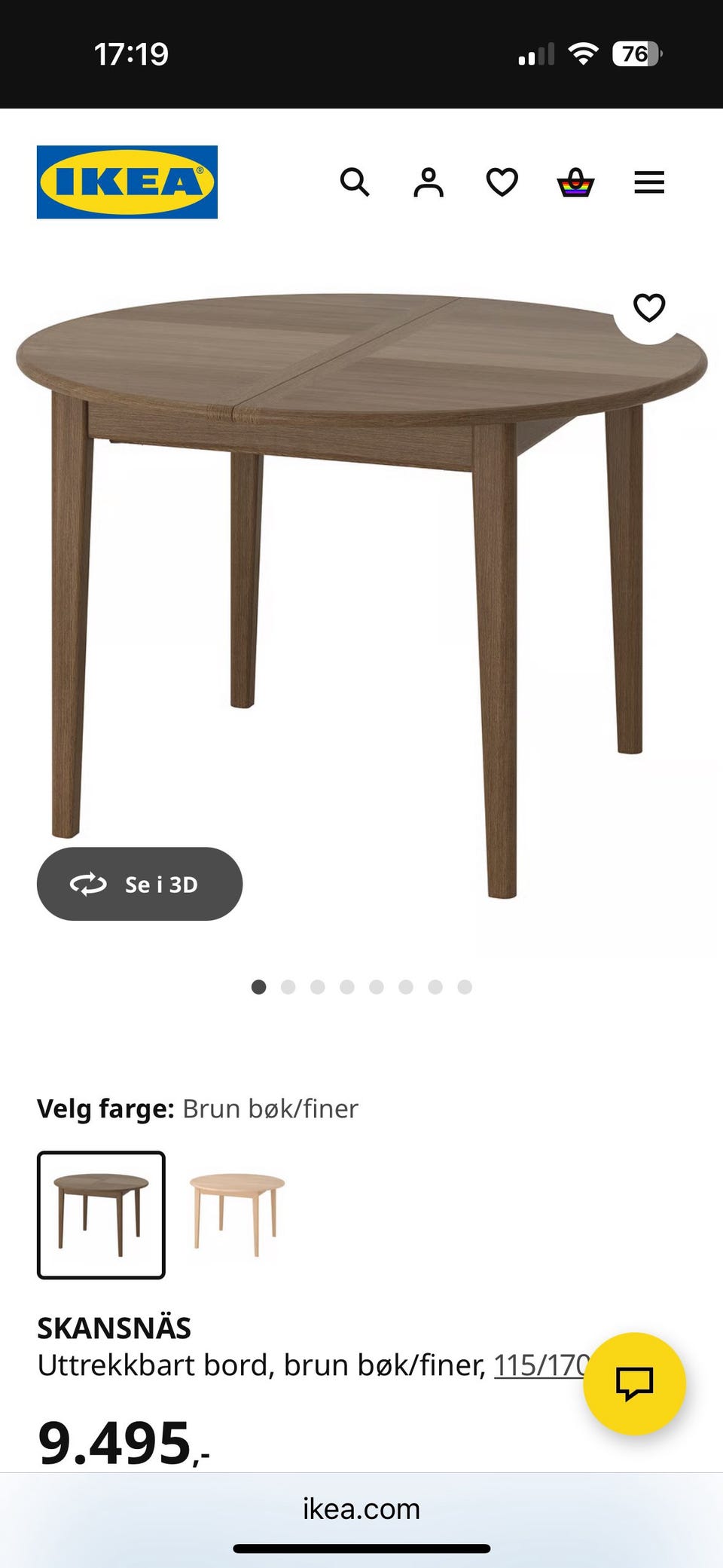
Task: Open the hamburger navigation menu
Action: point(648,182)
